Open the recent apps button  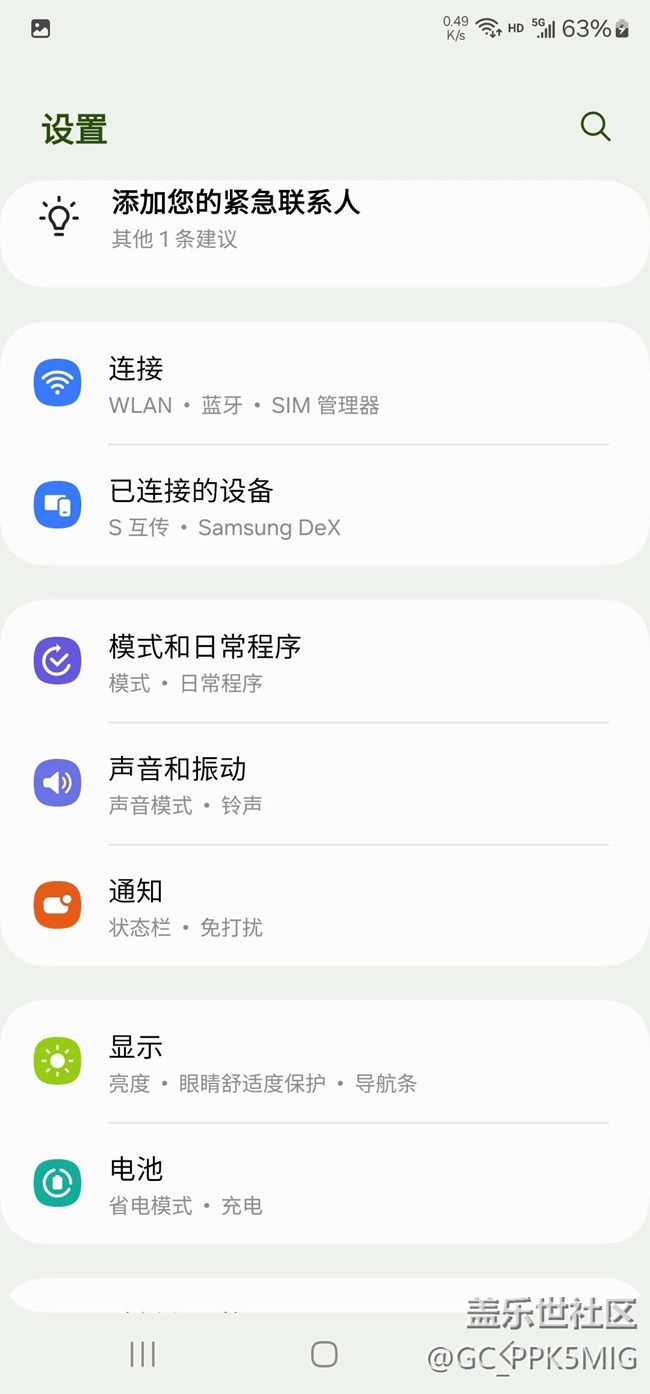(143, 1355)
